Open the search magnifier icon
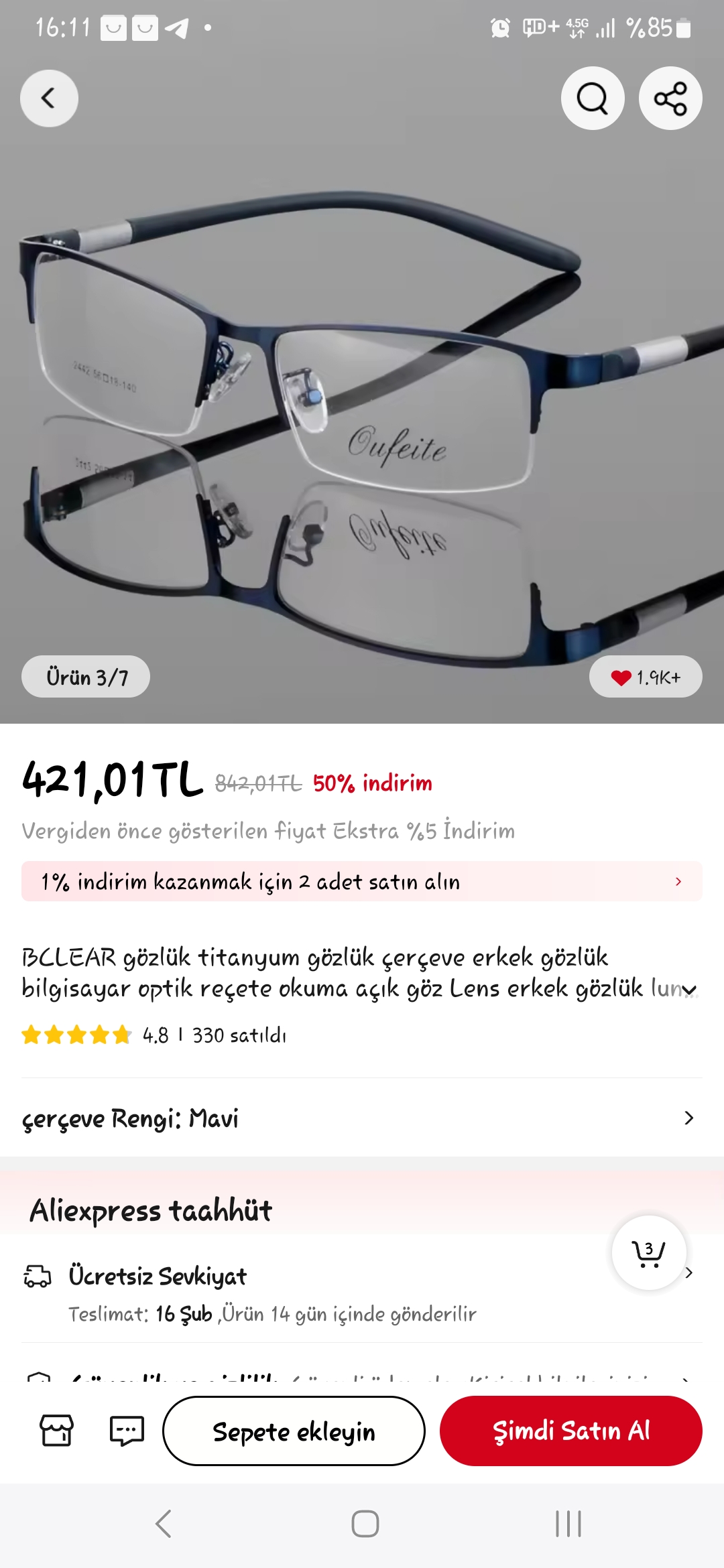 593,99
